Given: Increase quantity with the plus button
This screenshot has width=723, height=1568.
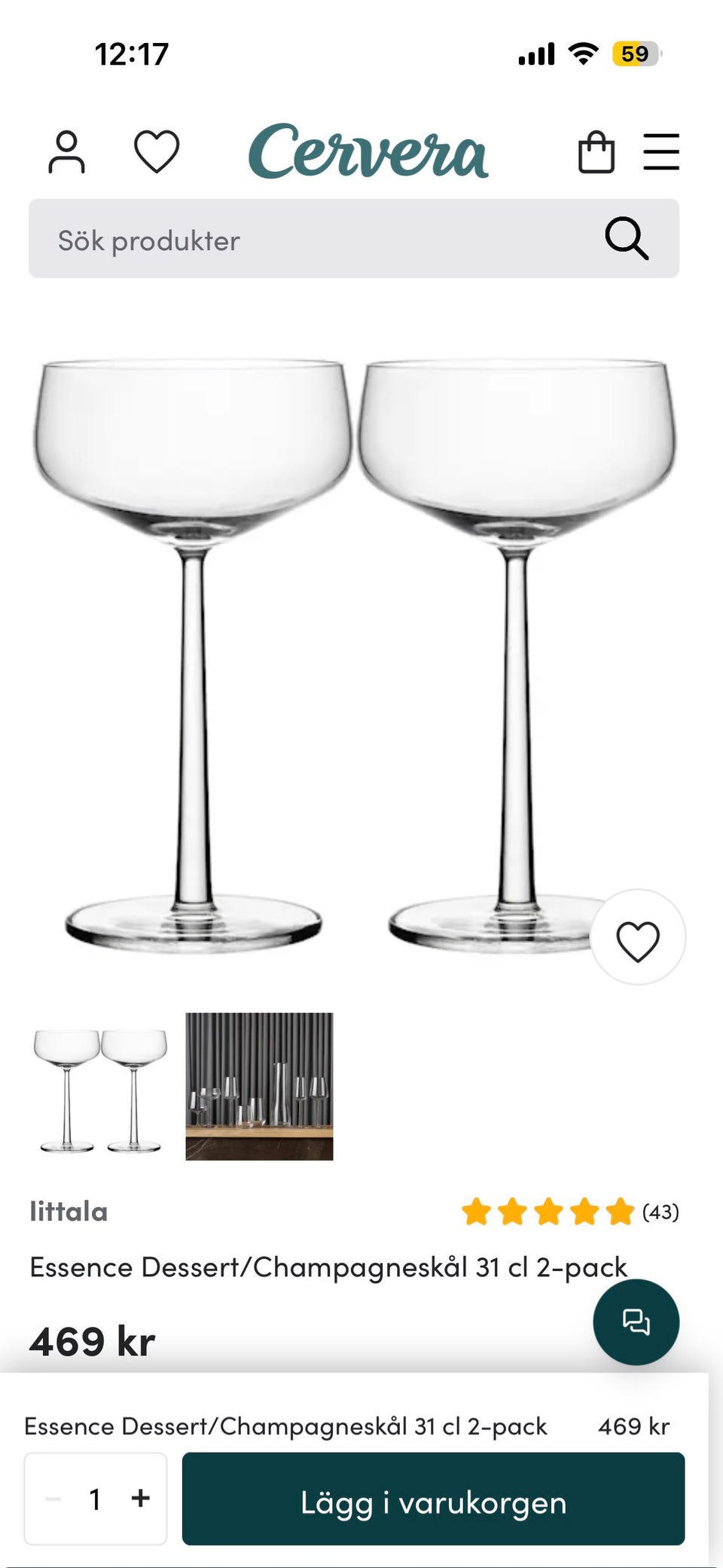Looking at the screenshot, I should click(x=140, y=1499).
